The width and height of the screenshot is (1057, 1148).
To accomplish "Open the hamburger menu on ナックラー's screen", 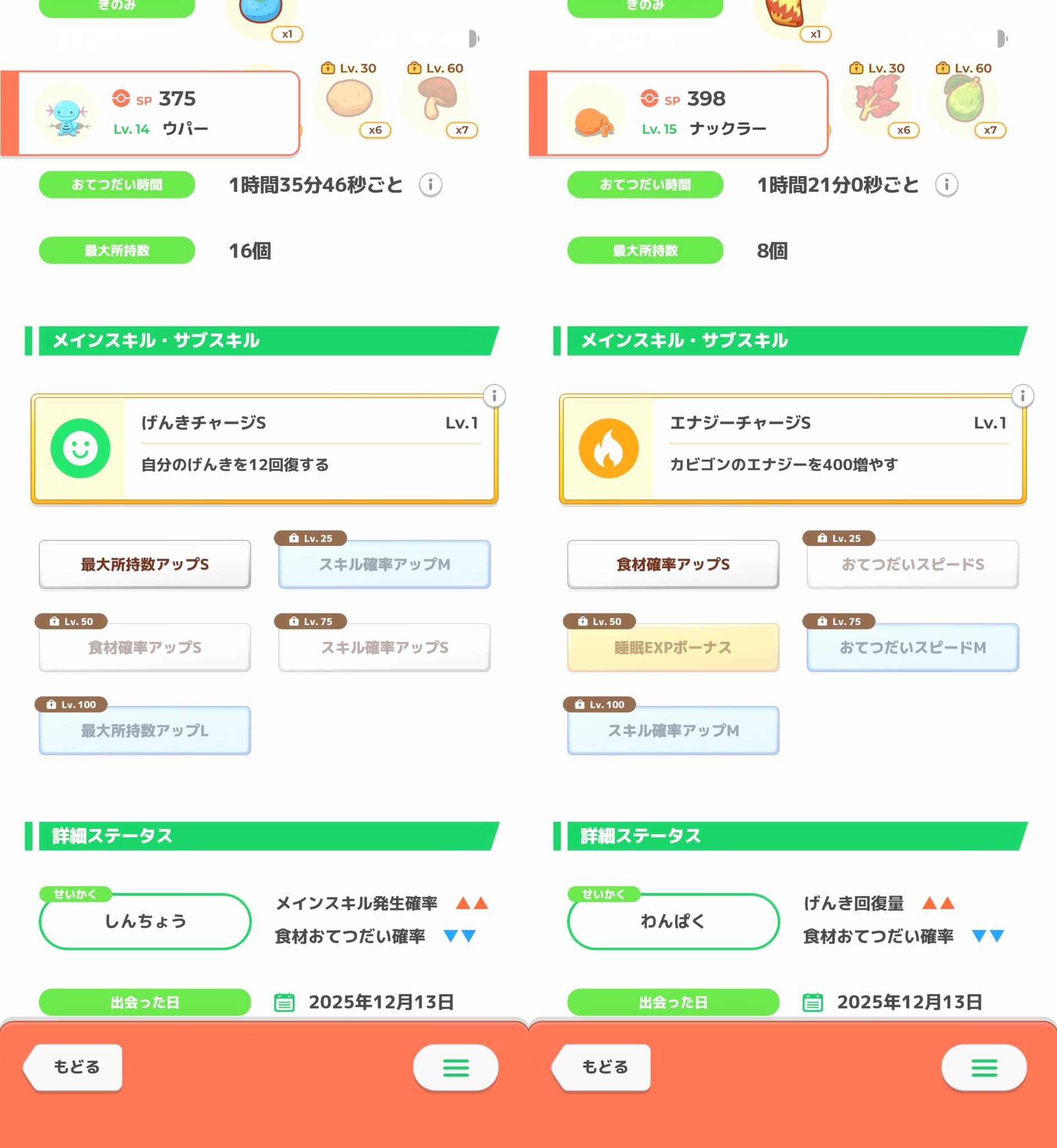I will 984,1067.
